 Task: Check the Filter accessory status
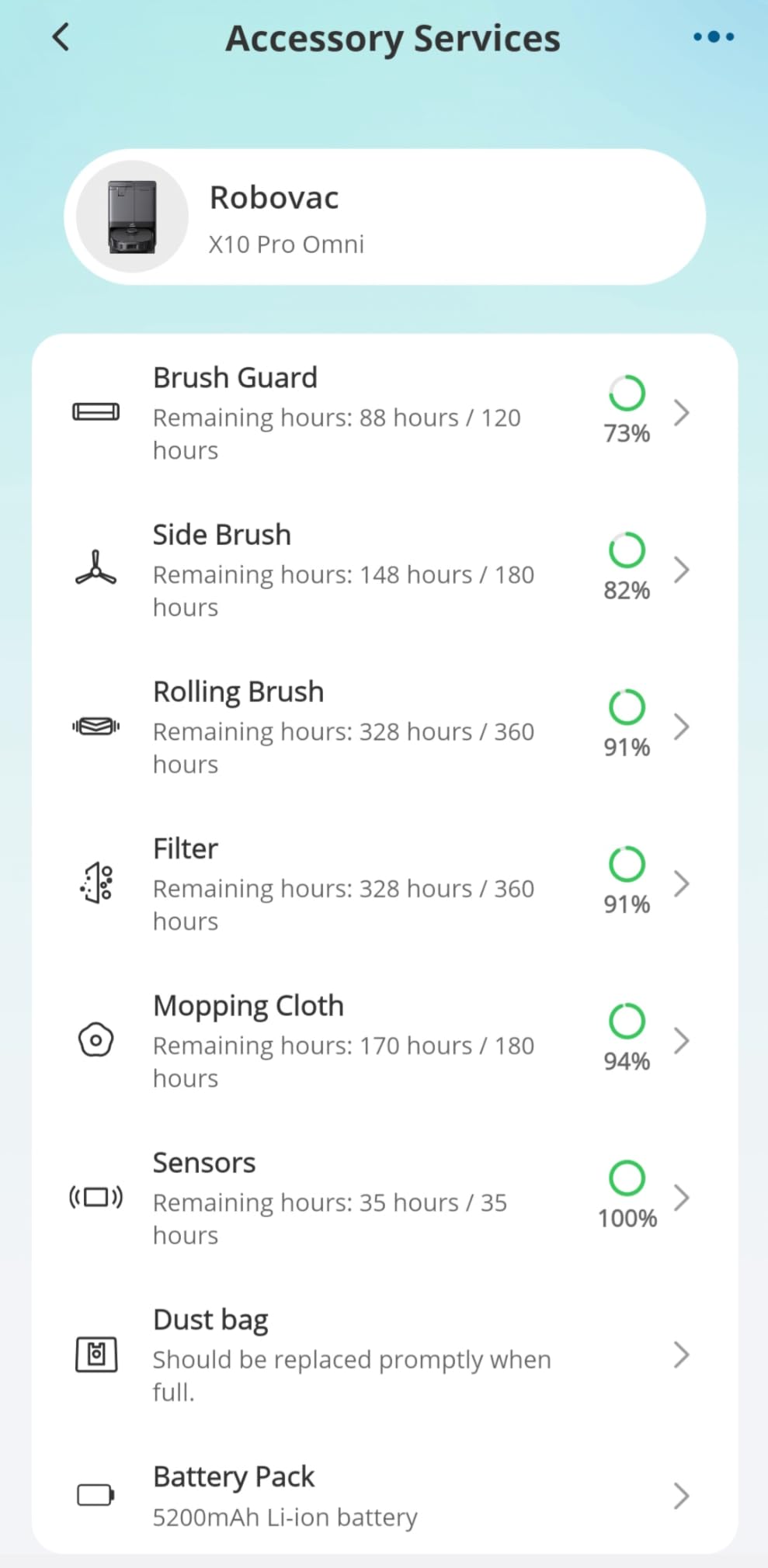tap(384, 884)
